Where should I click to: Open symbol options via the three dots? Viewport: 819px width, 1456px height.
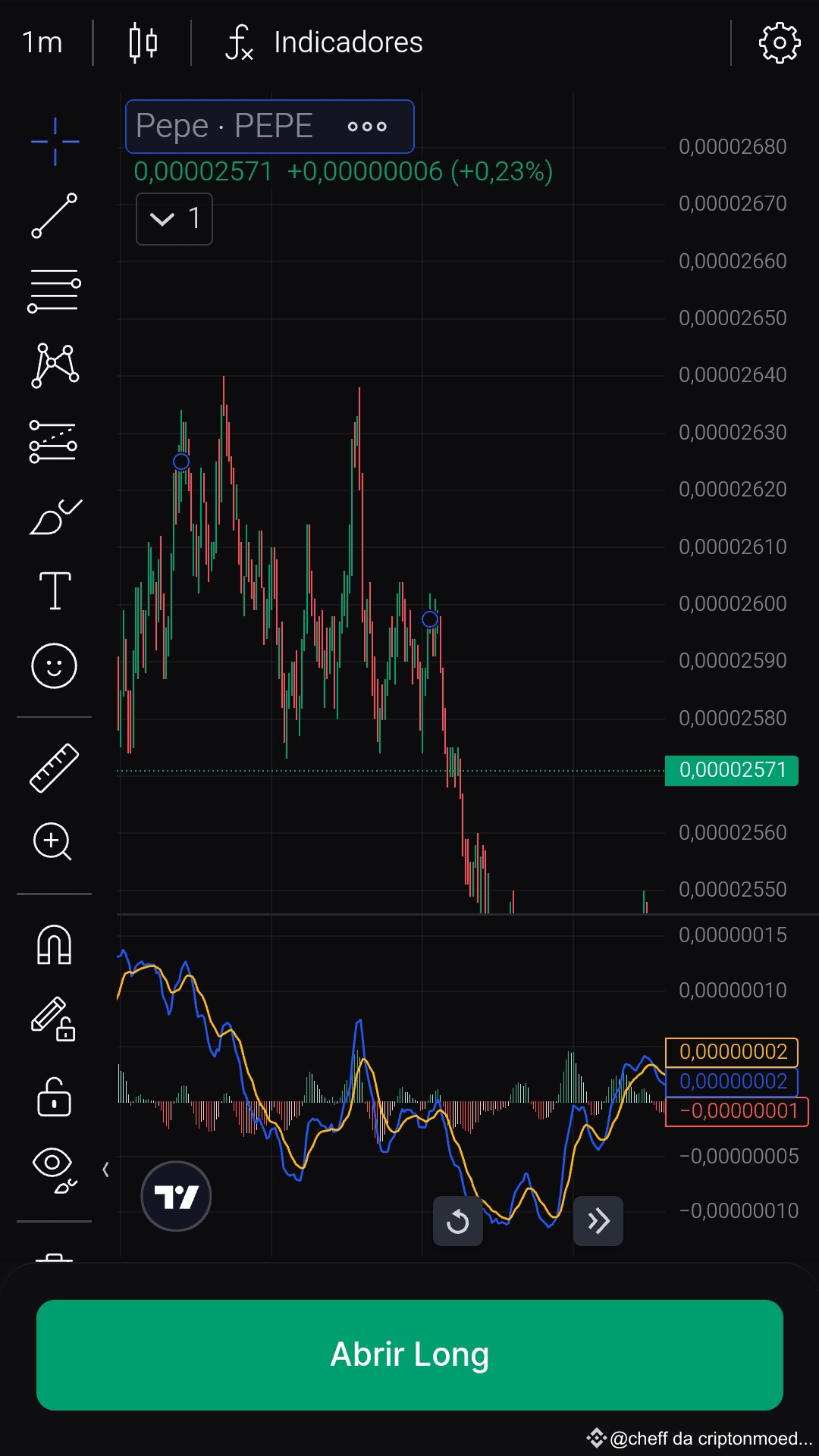tap(366, 127)
